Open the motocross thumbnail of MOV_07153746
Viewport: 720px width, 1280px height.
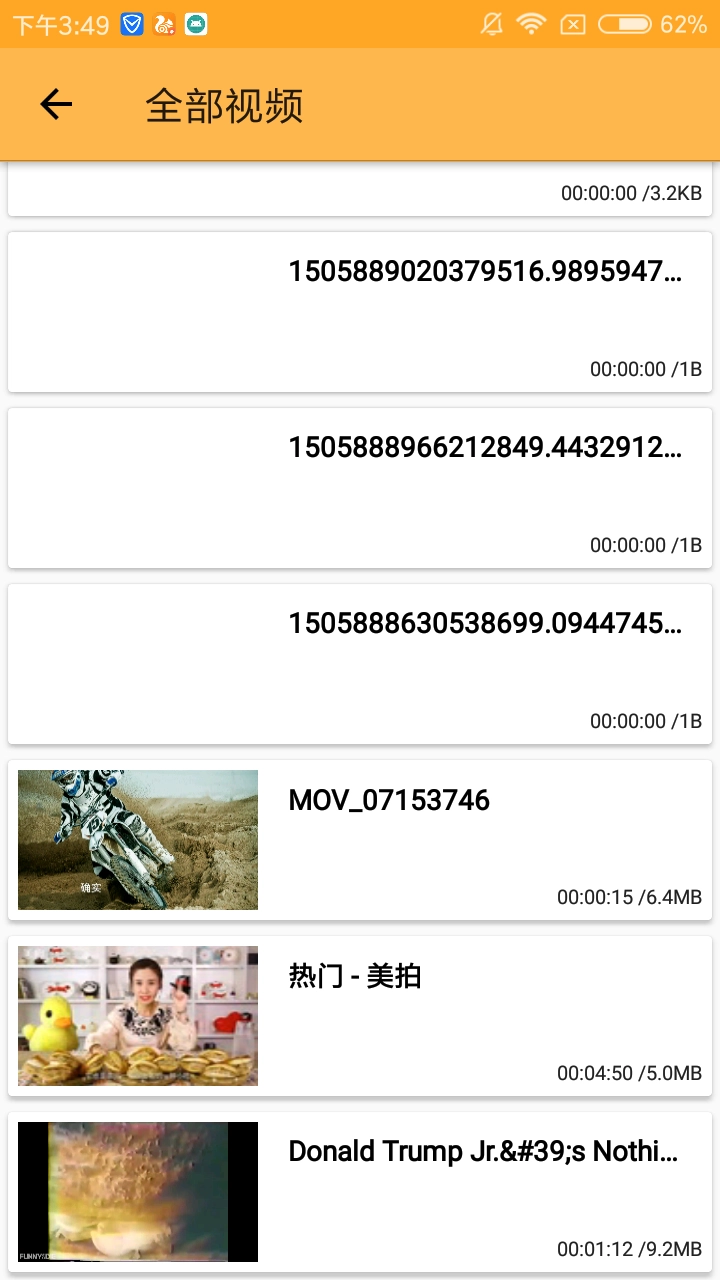(x=137, y=839)
